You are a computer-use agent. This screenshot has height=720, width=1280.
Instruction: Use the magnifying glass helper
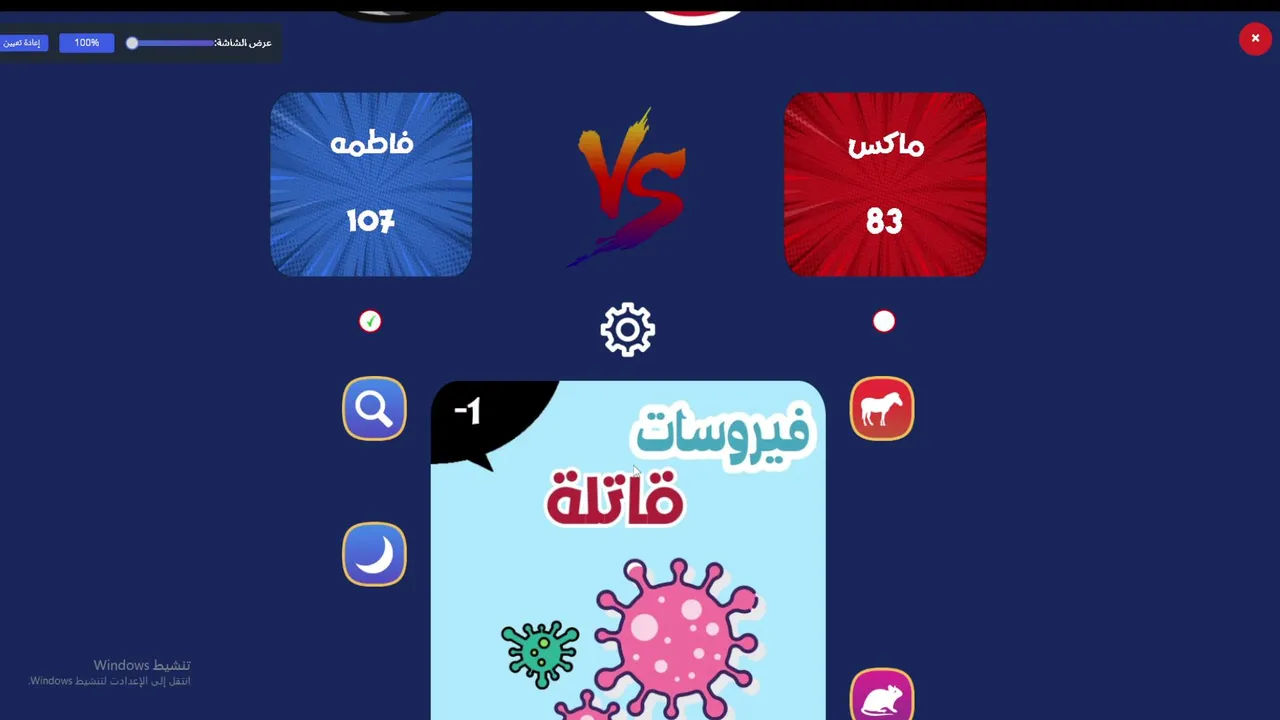pos(374,408)
